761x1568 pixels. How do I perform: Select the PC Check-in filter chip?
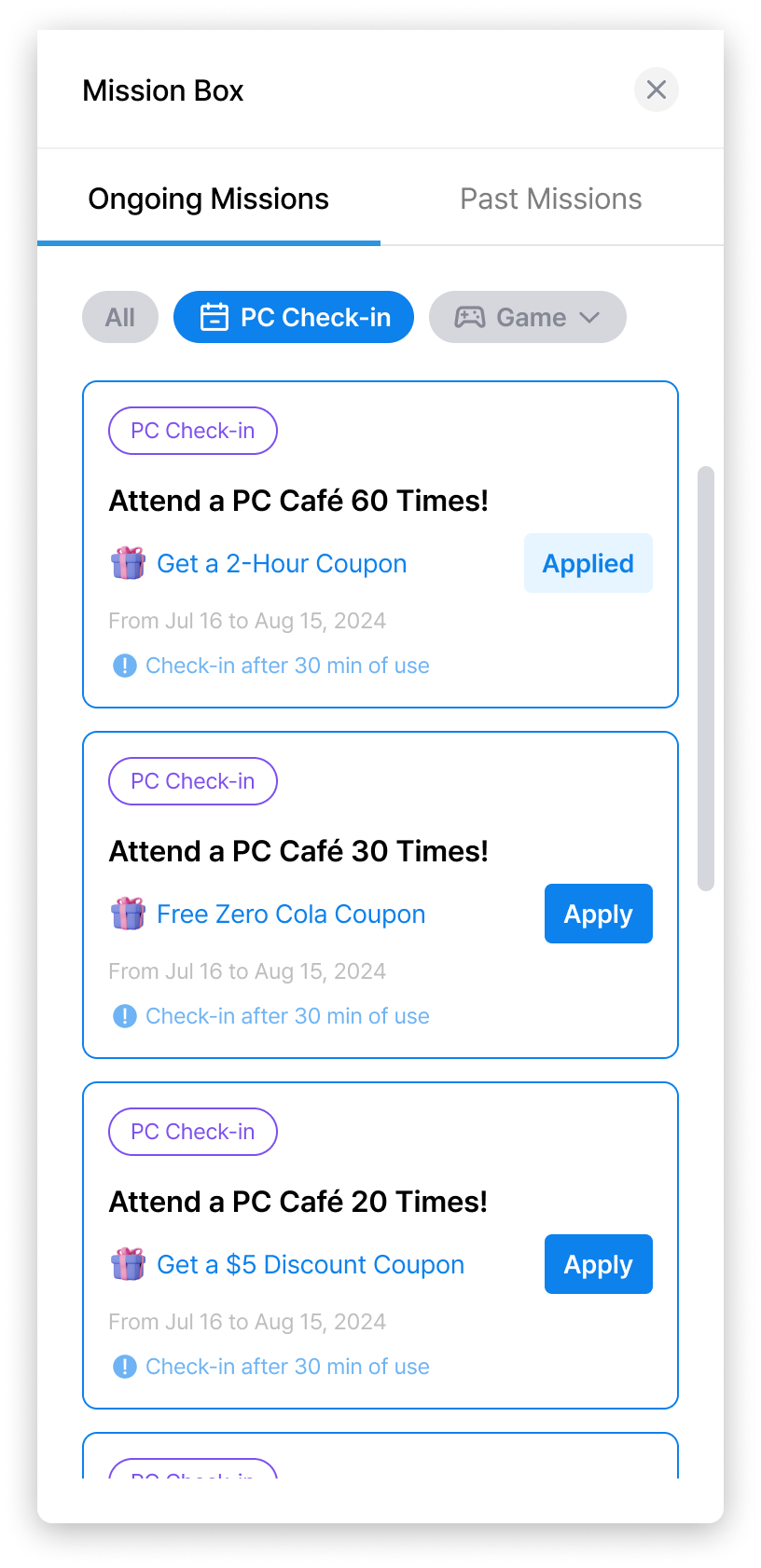coord(294,317)
